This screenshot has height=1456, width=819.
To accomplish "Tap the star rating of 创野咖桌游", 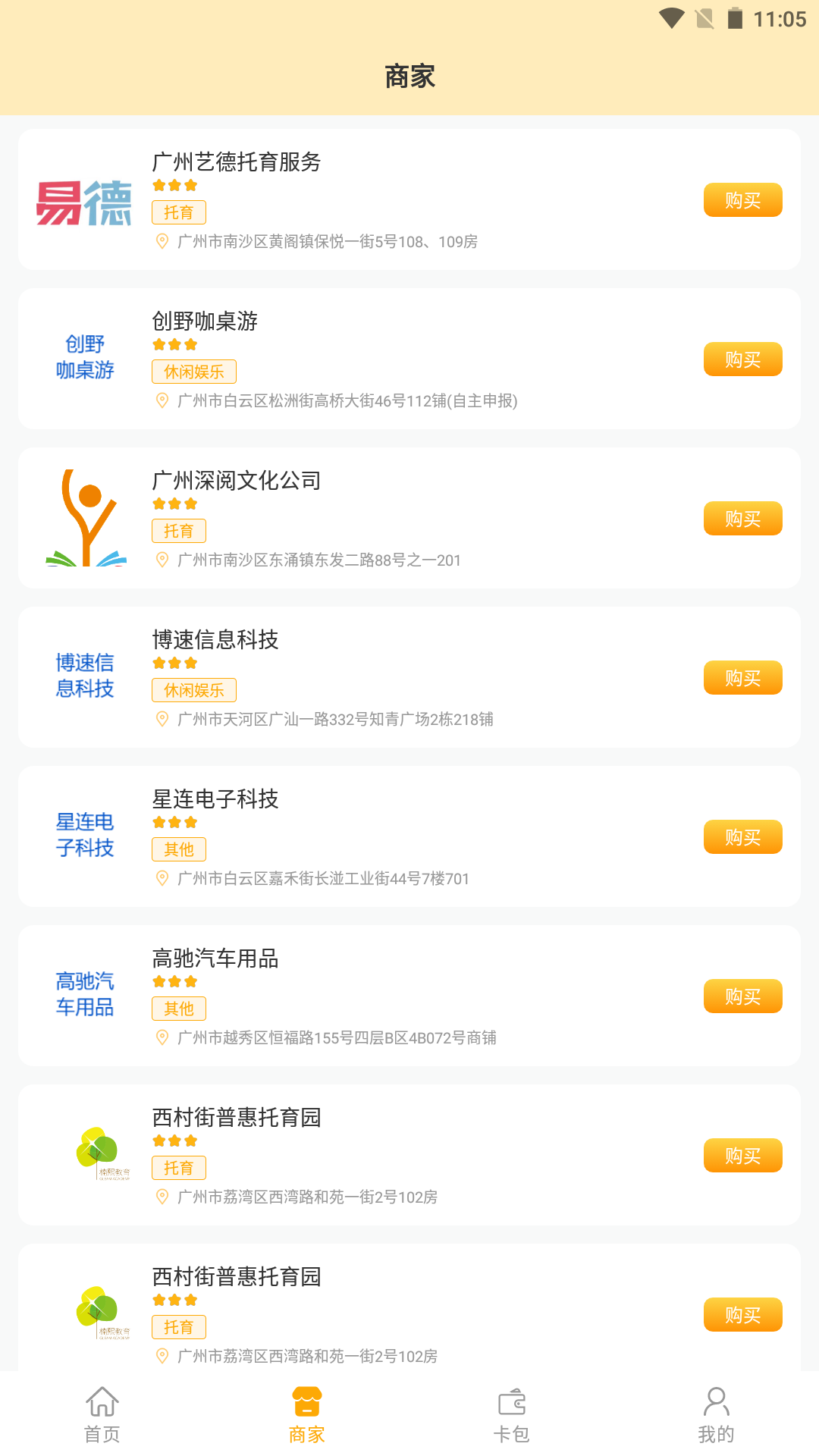I will click(174, 344).
